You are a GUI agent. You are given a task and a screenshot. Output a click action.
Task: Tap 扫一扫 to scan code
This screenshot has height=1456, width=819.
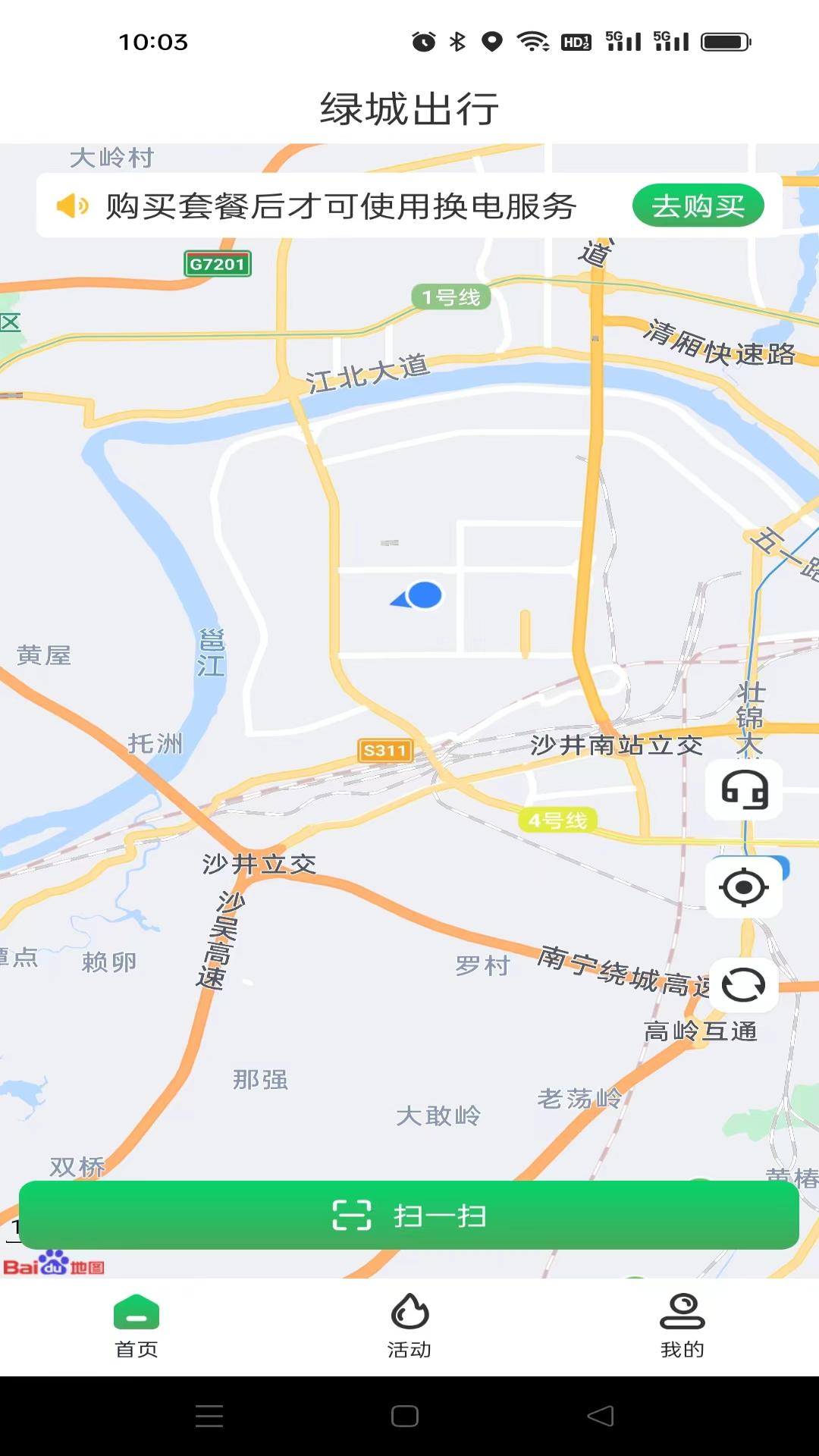pyautogui.click(x=409, y=1216)
